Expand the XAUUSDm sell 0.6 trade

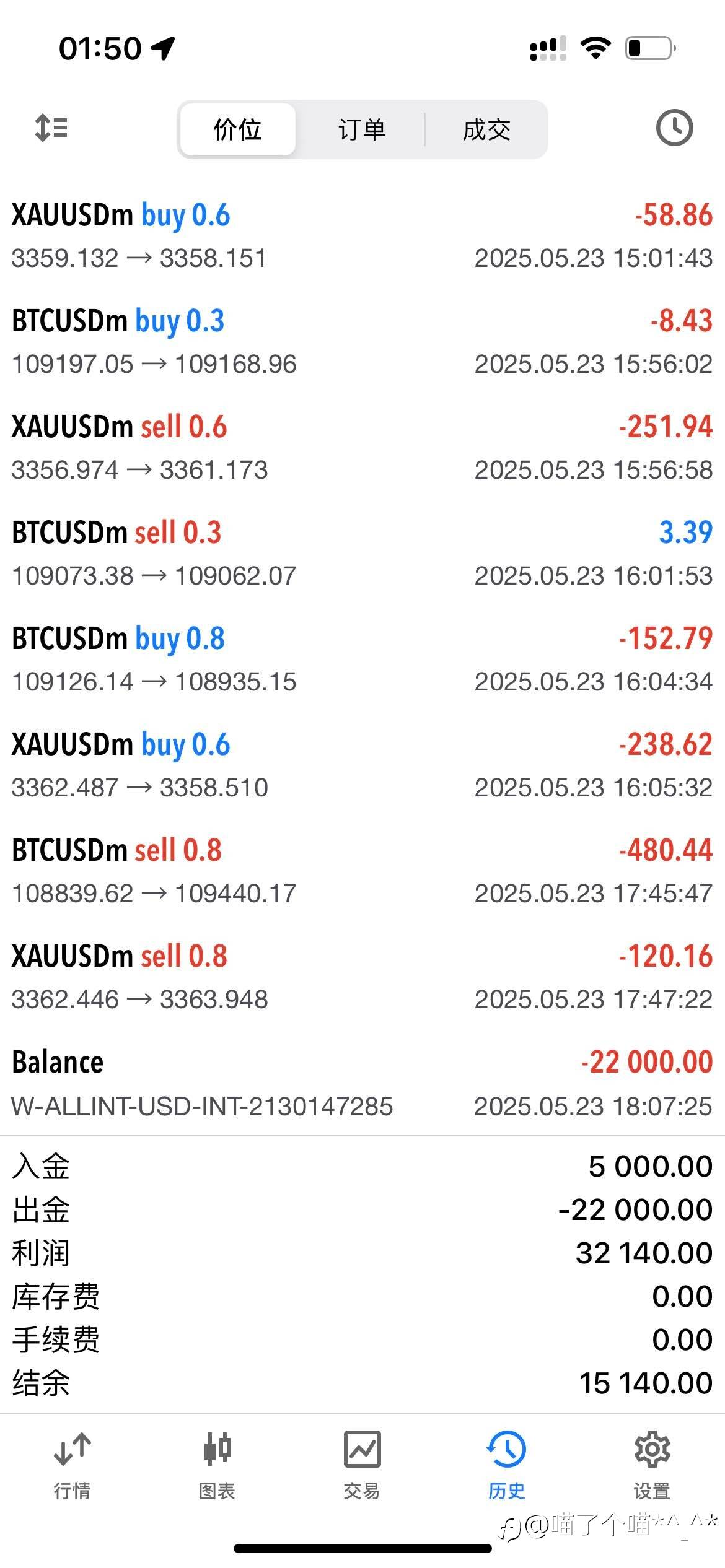(x=362, y=448)
